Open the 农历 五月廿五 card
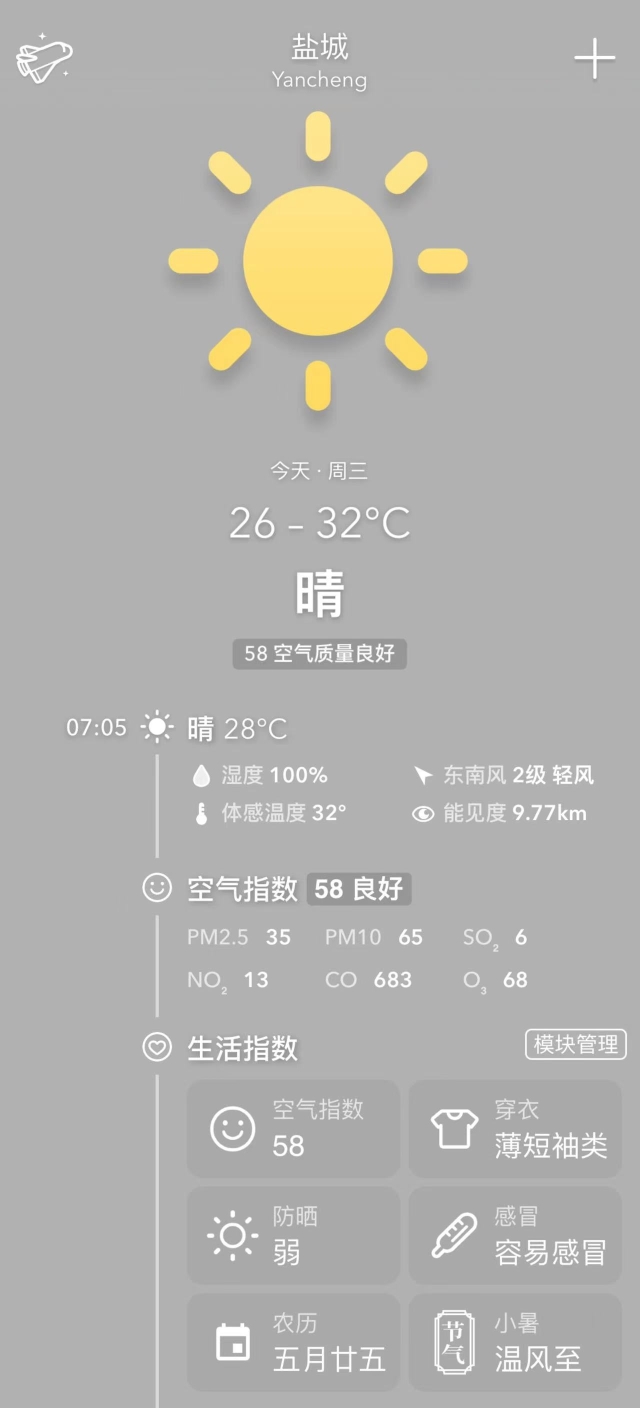 point(293,1342)
